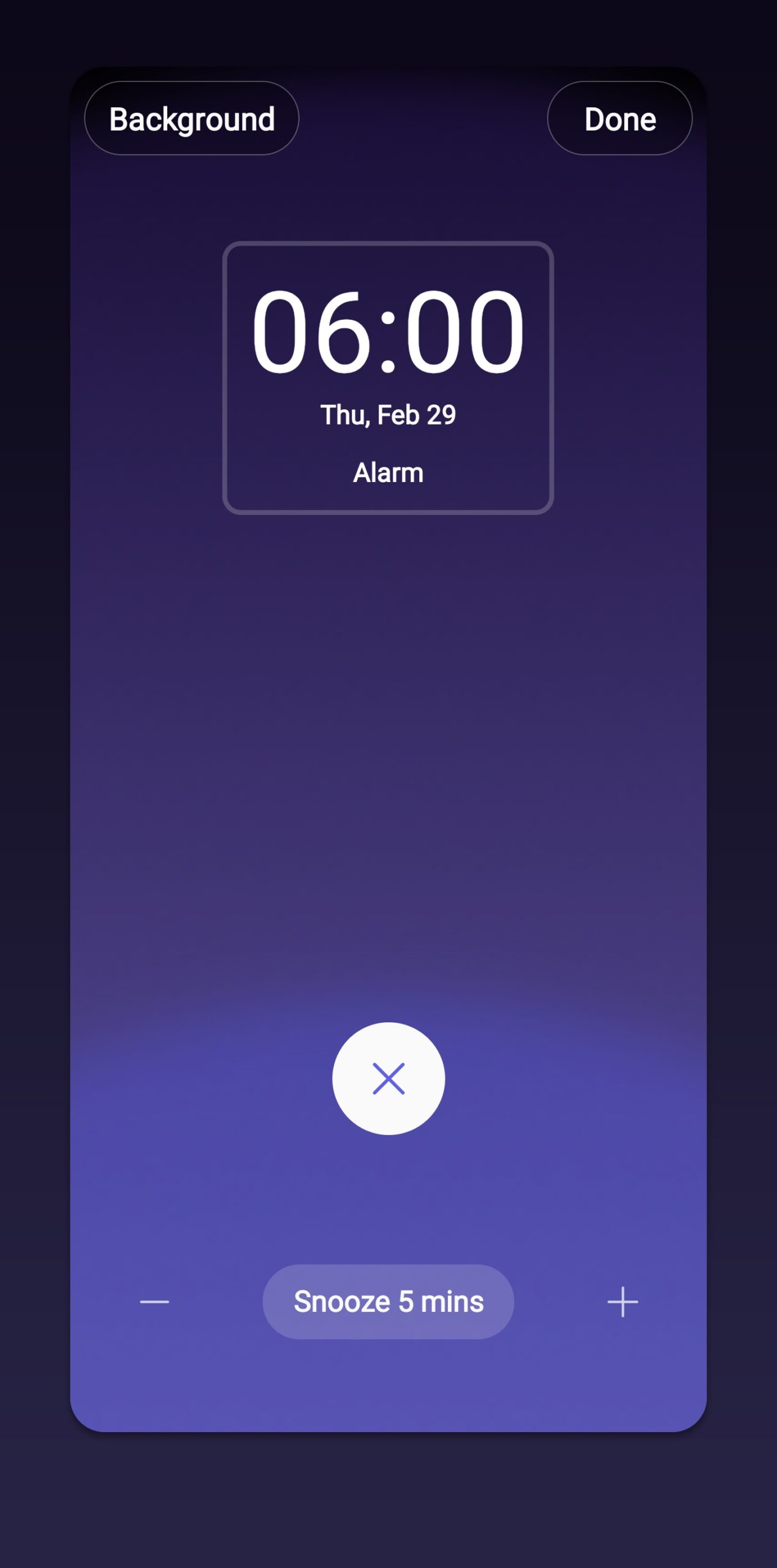Screen dimensions: 777x1568
Task: Open the Background options
Action: 191,118
